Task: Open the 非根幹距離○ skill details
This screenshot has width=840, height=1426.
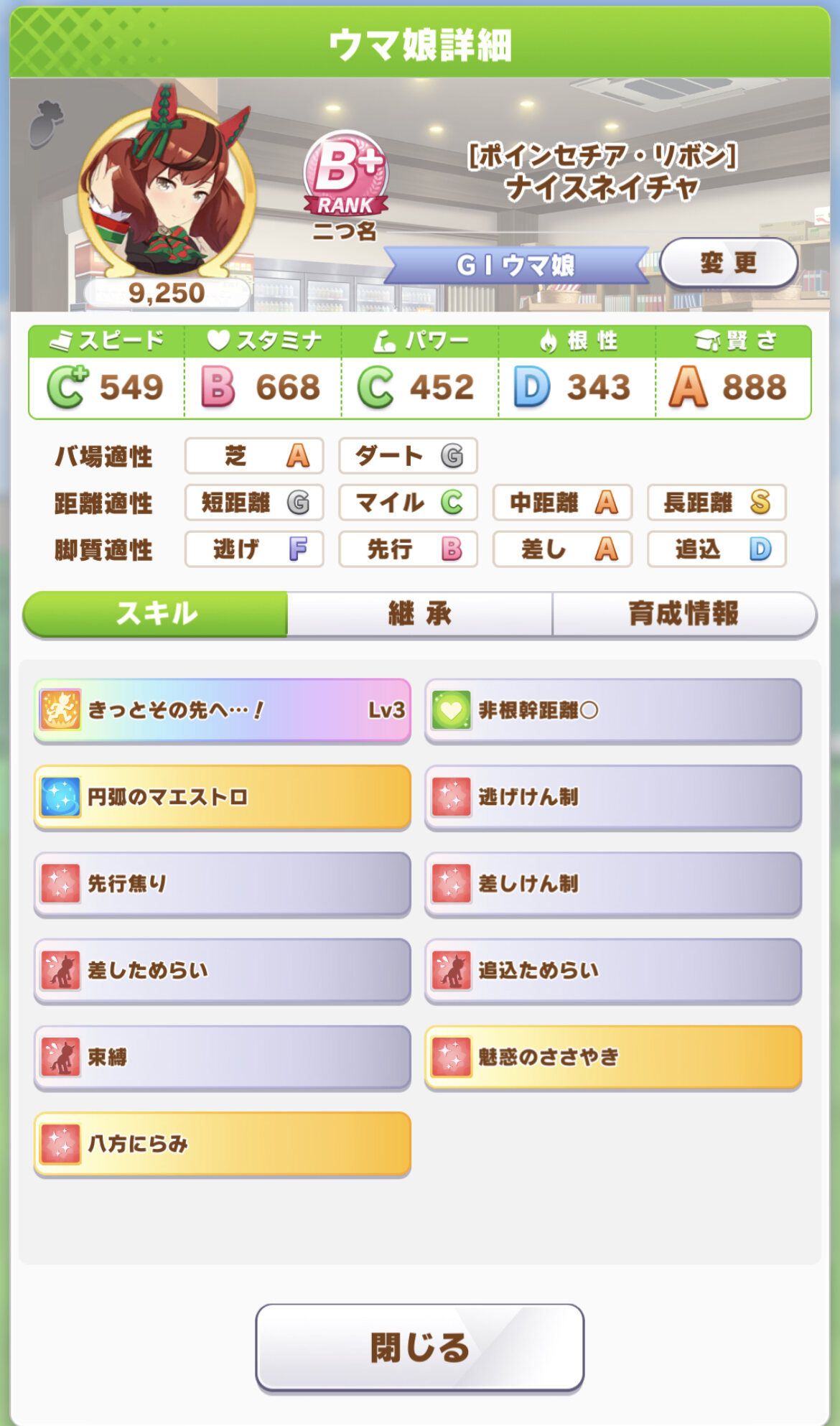Action: click(x=613, y=710)
